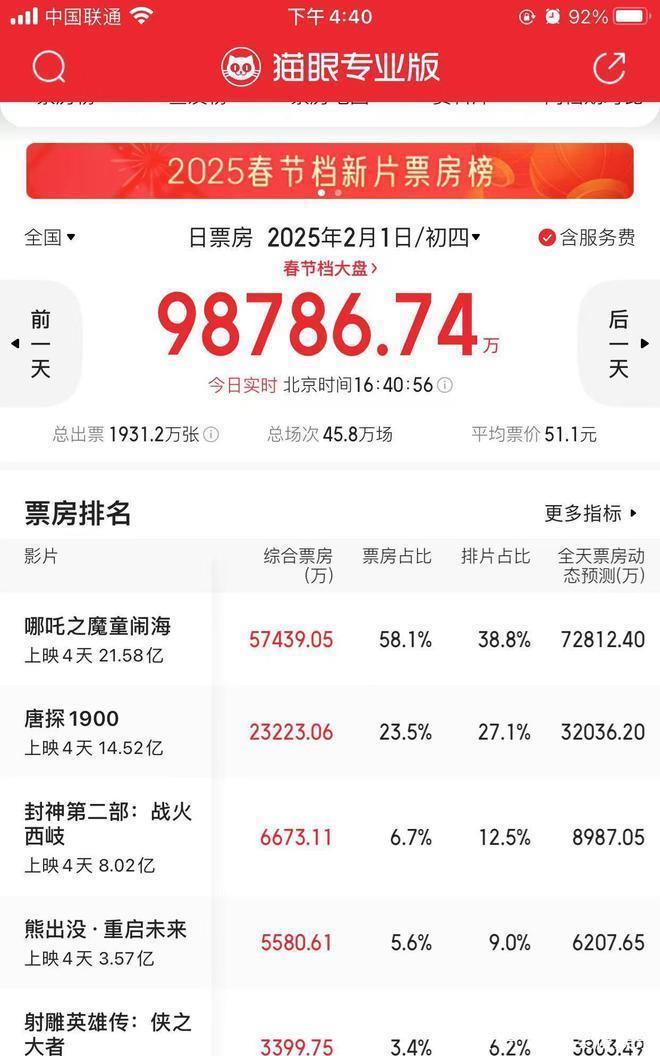The height and width of the screenshot is (1056, 660).
Task: Open the search icon in the header
Action: tap(48, 67)
